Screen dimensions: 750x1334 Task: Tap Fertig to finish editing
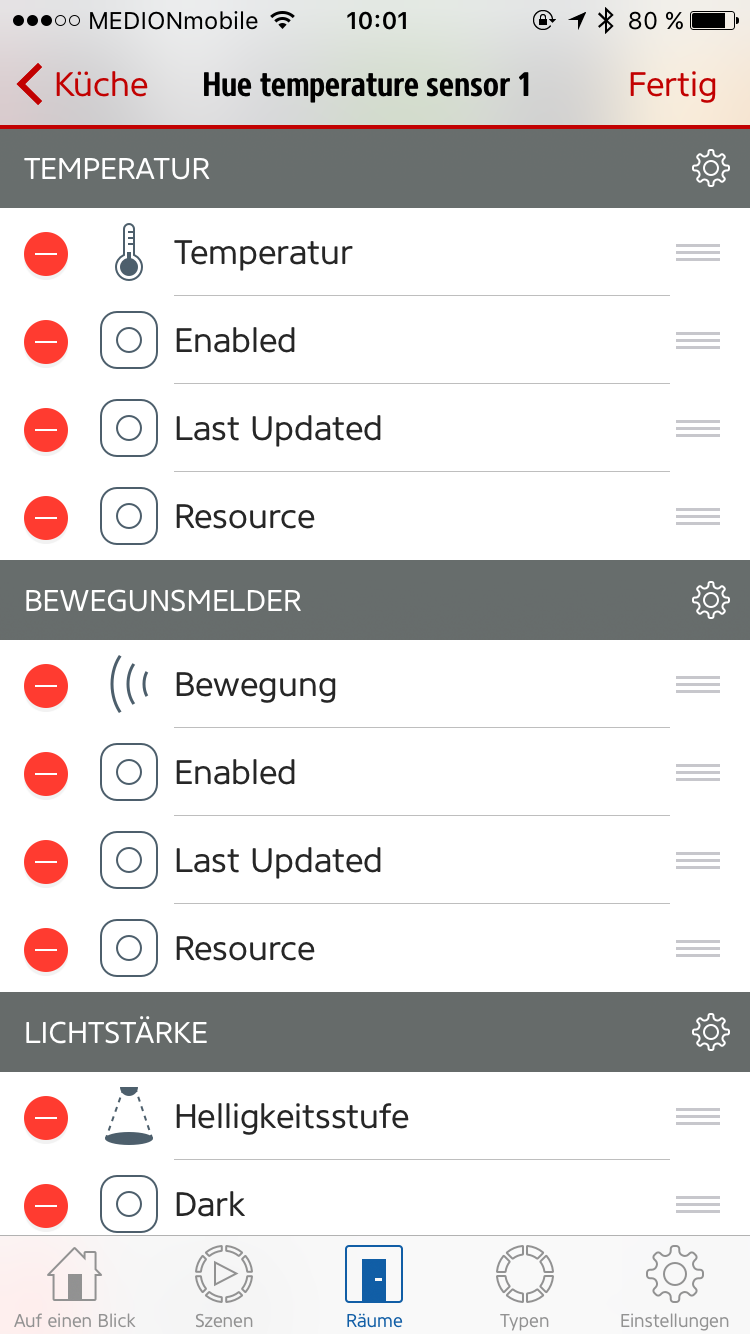[672, 85]
